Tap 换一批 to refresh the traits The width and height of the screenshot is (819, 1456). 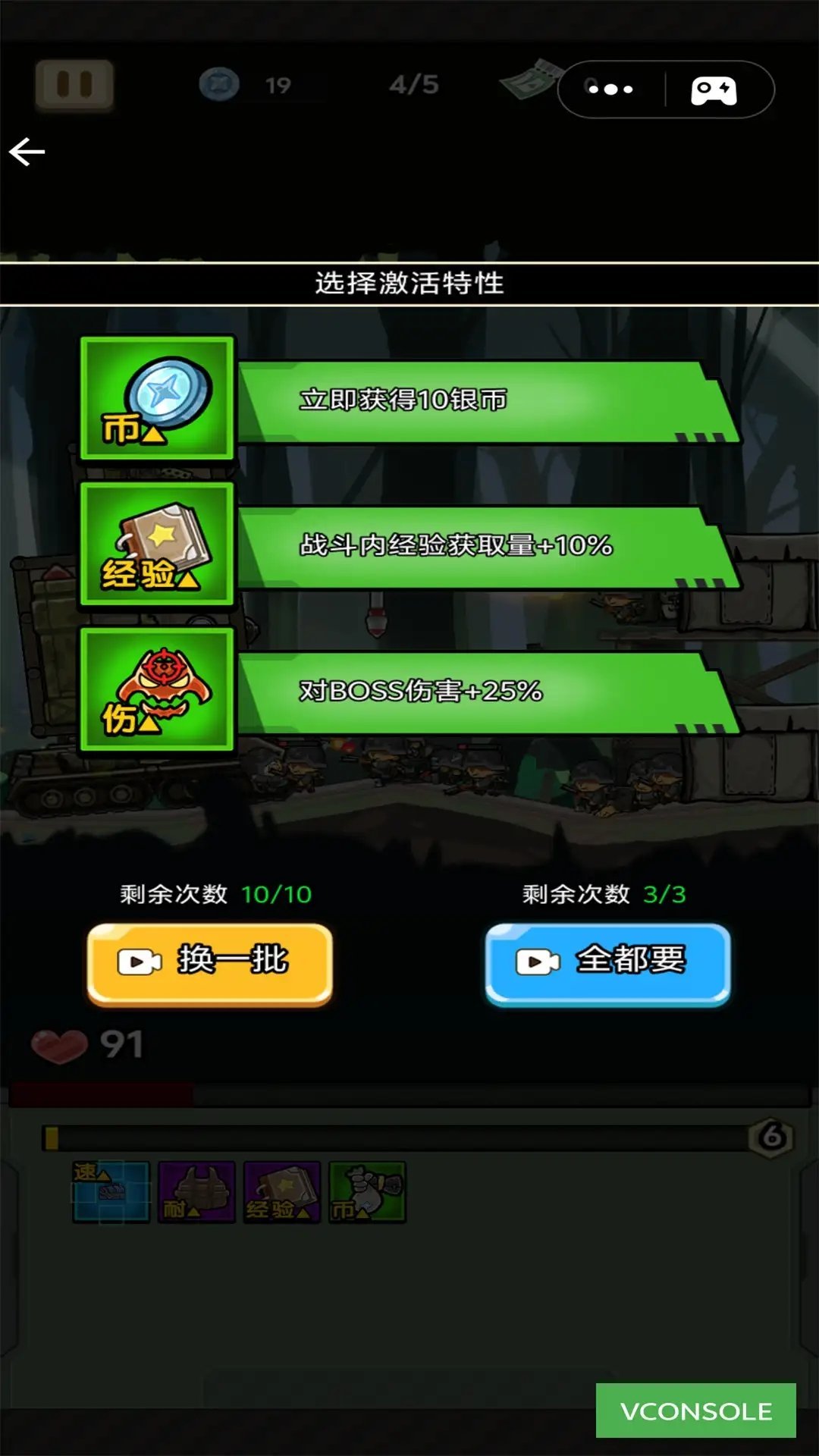tap(210, 962)
